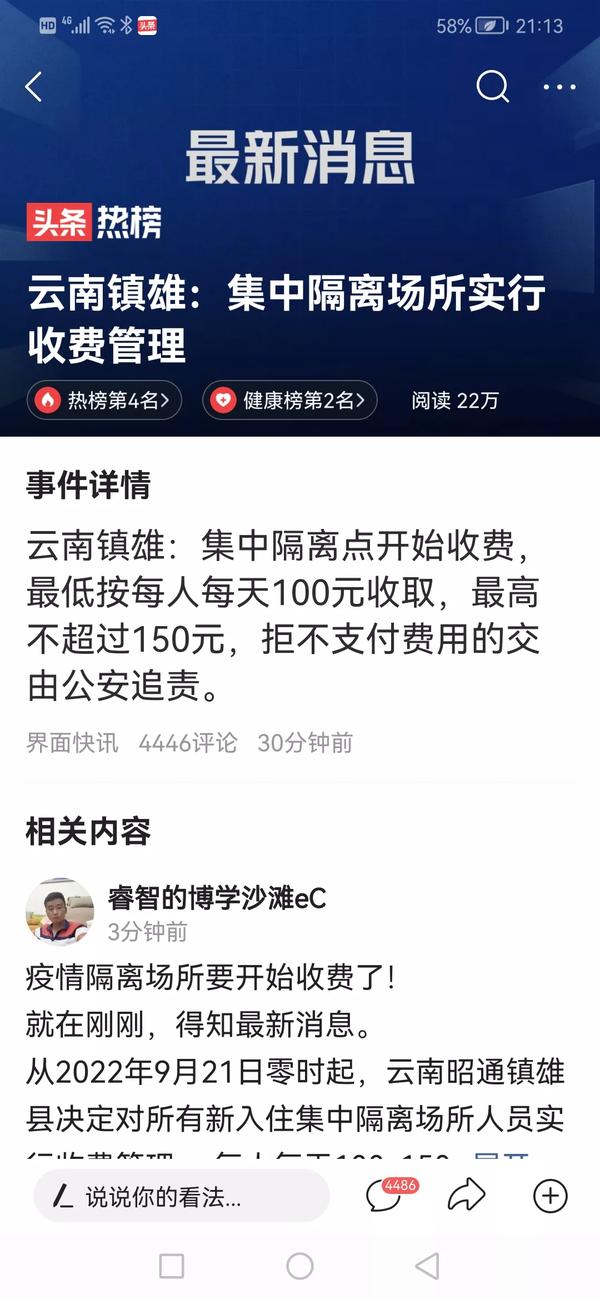Image resolution: width=600 pixels, height=1300 pixels.
Task: Open the three-dot overflow menu
Action: [560, 88]
